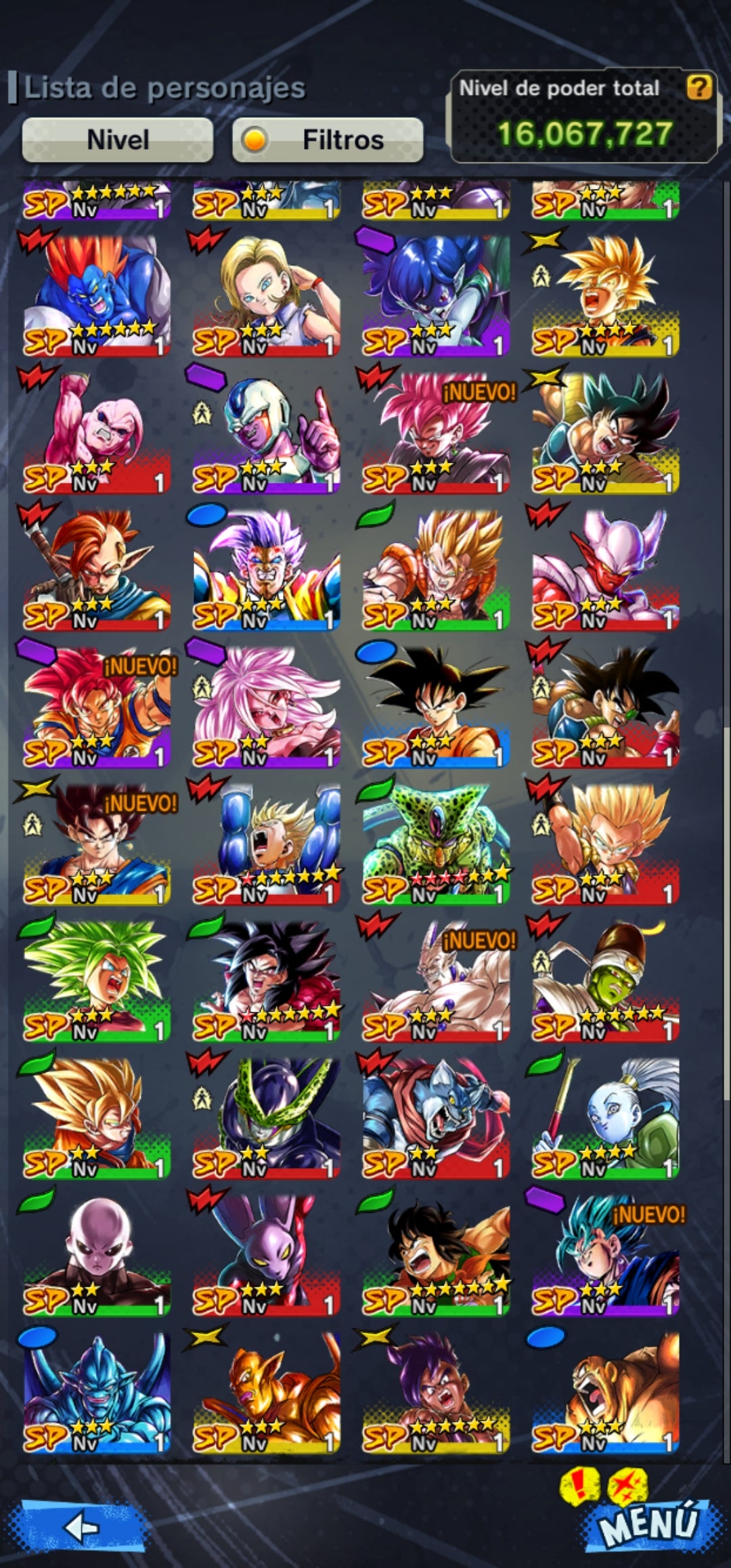The image size is (731, 1568).
Task: Tap the yellow question mark help icon
Action: click(x=699, y=87)
